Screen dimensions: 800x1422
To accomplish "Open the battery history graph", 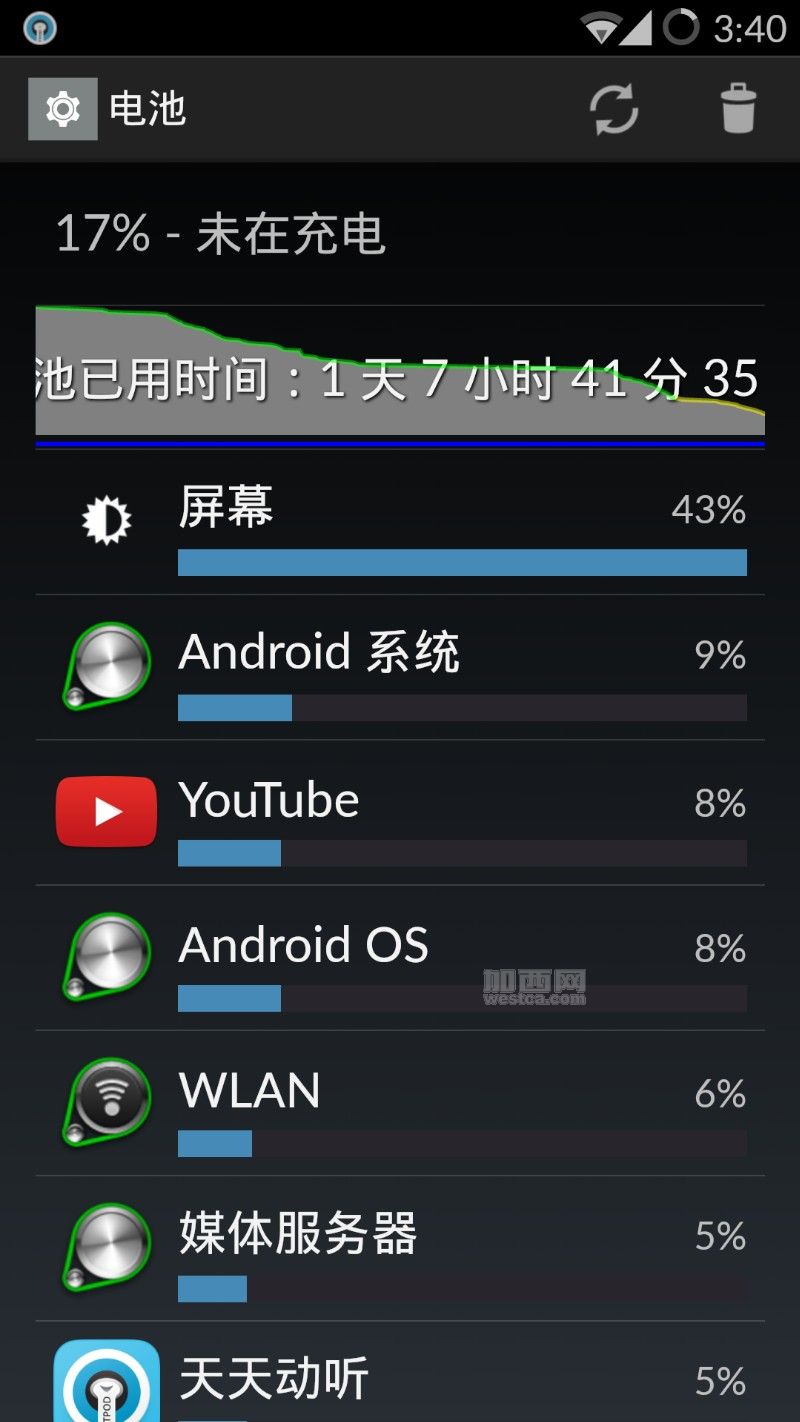I will tap(400, 375).
